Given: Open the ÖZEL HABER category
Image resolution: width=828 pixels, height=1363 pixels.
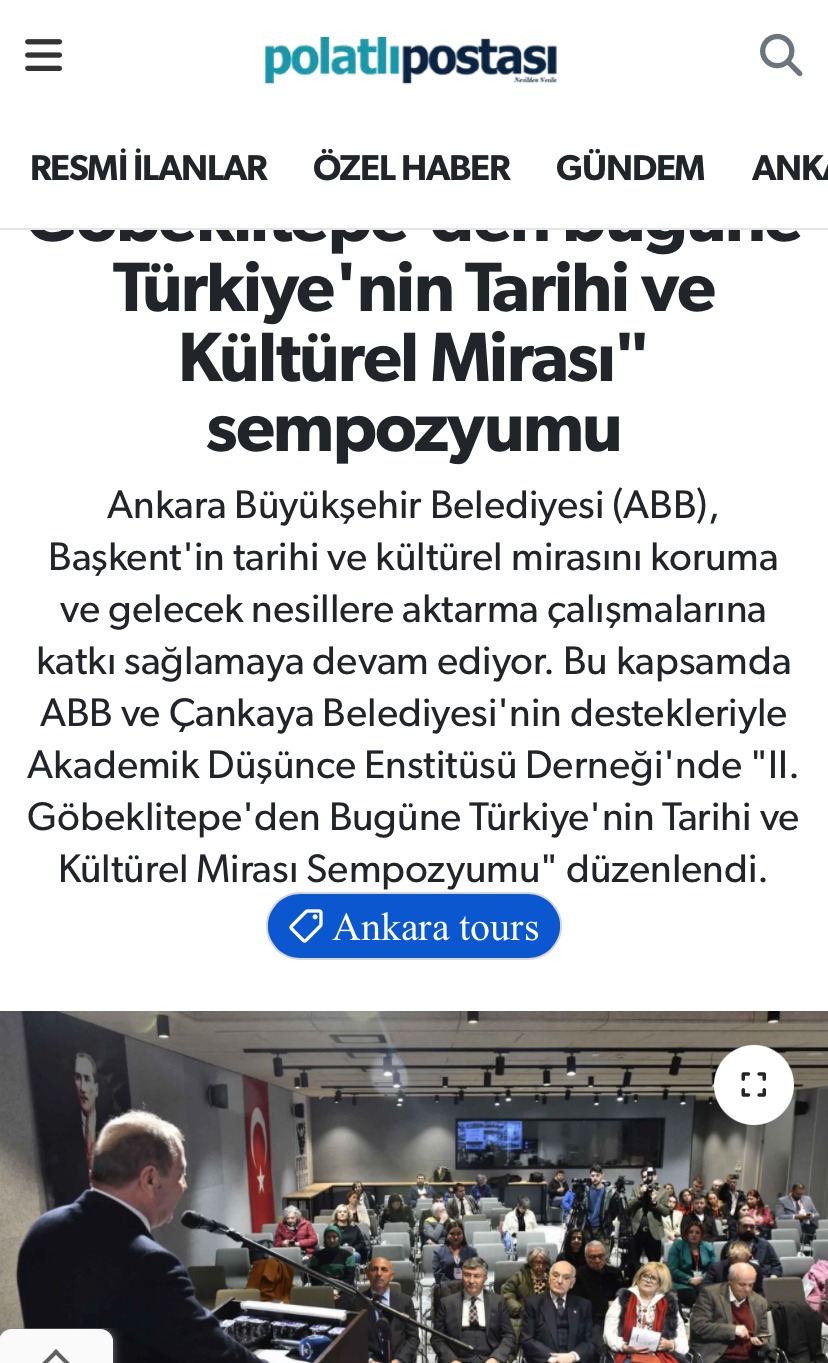Looking at the screenshot, I should [411, 168].
